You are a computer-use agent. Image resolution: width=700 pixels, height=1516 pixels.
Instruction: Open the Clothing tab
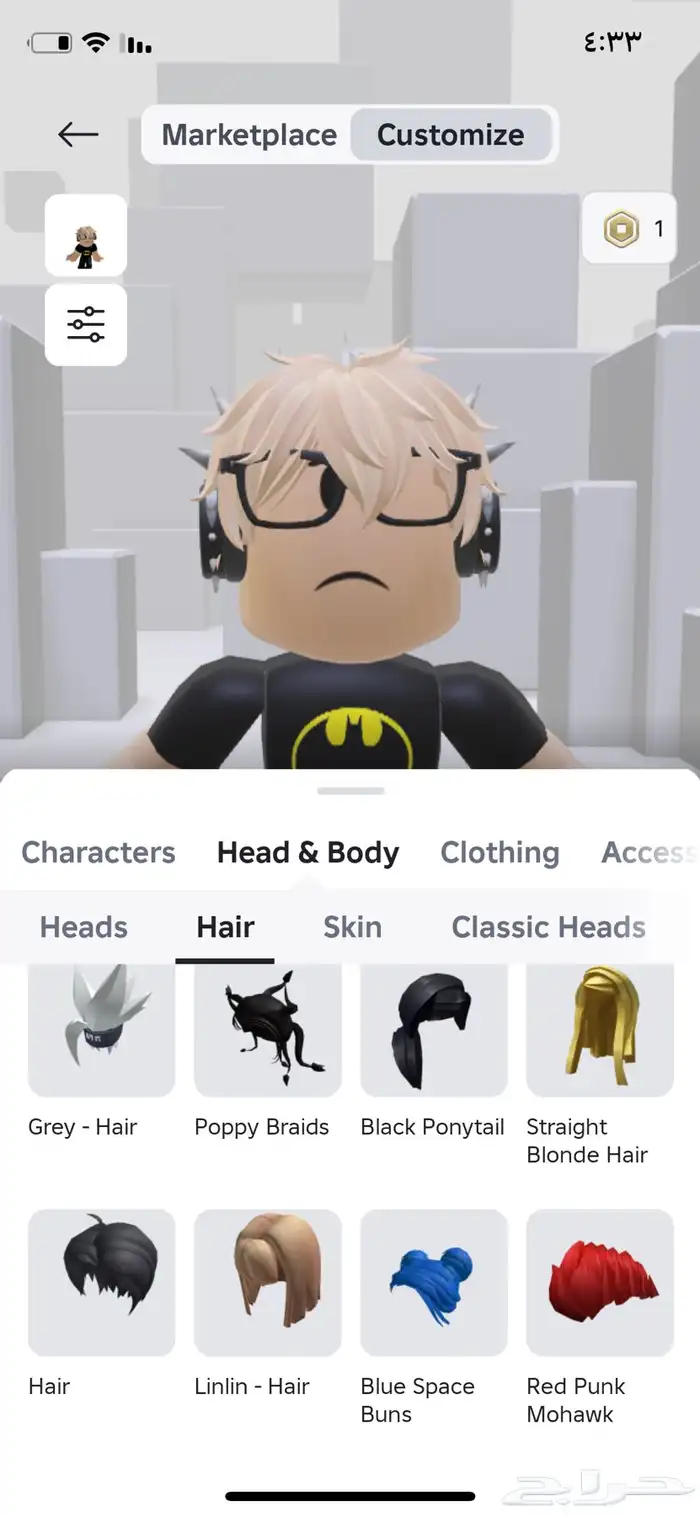pyautogui.click(x=499, y=852)
